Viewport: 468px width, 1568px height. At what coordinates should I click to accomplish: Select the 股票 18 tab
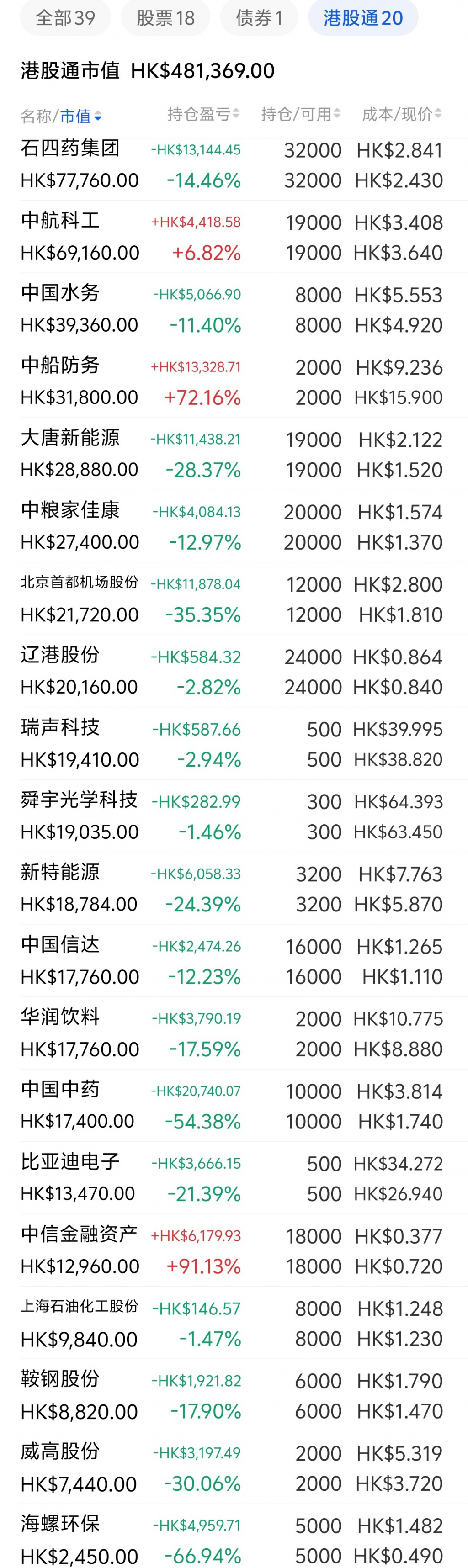pos(165,18)
